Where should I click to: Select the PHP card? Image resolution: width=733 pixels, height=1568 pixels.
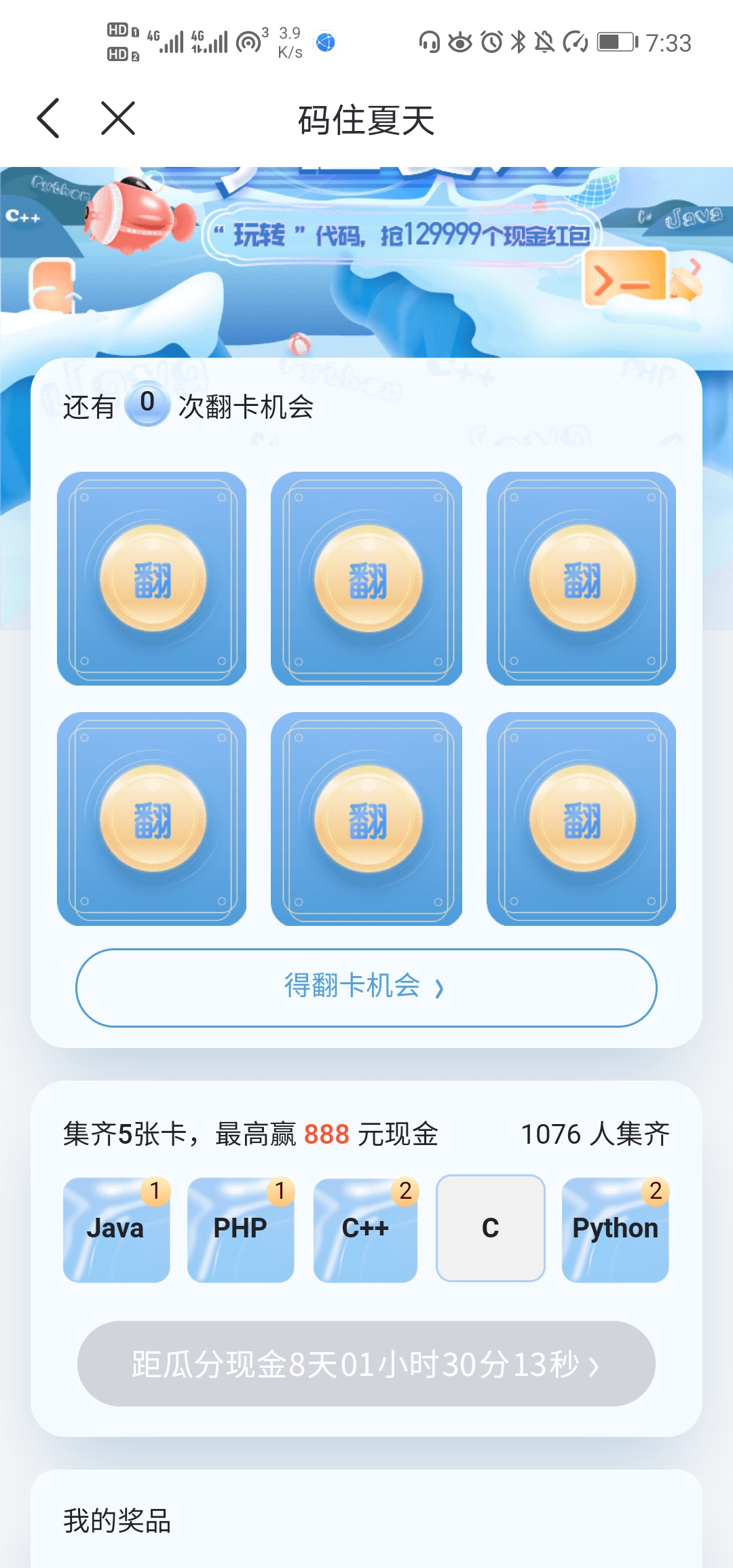click(x=240, y=1229)
